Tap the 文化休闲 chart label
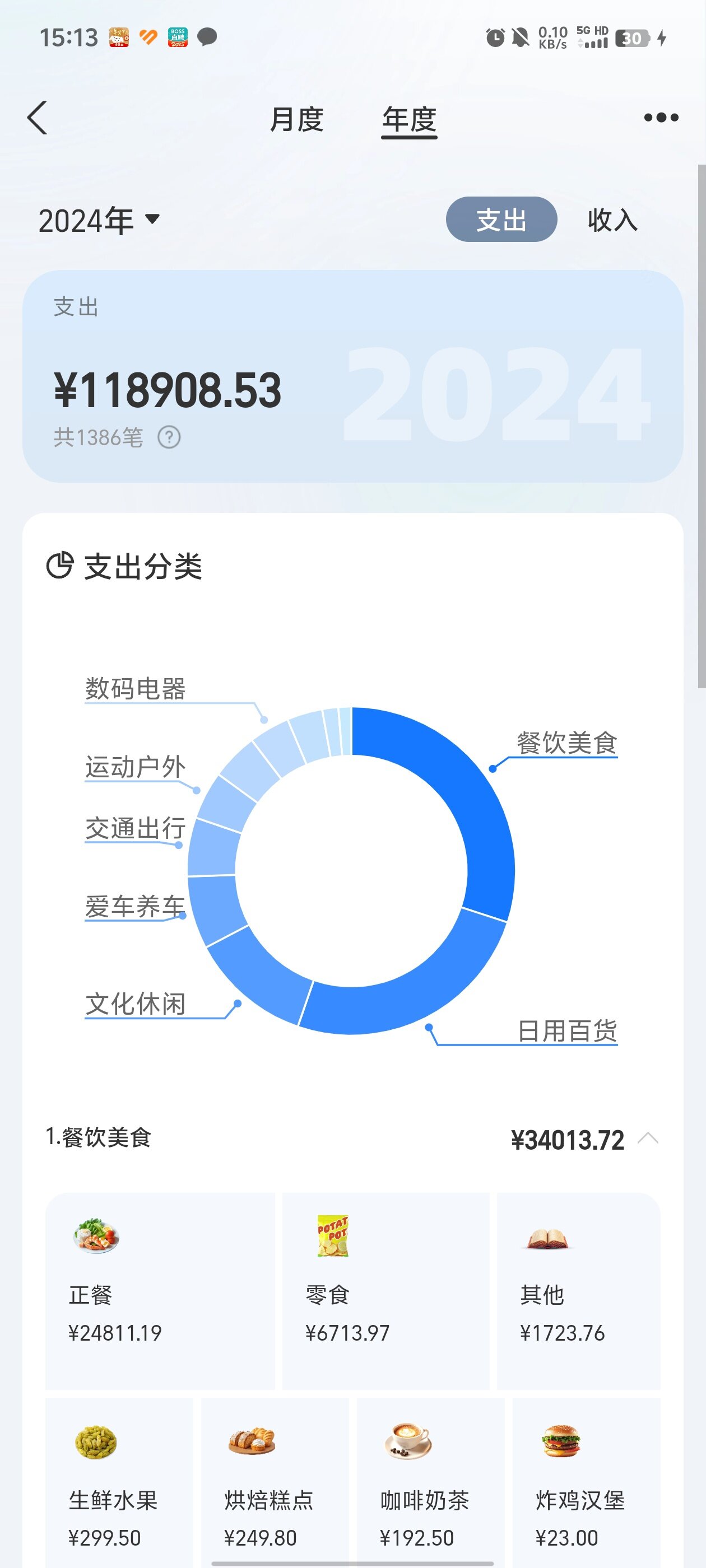The height and width of the screenshot is (1568, 706). click(135, 1003)
